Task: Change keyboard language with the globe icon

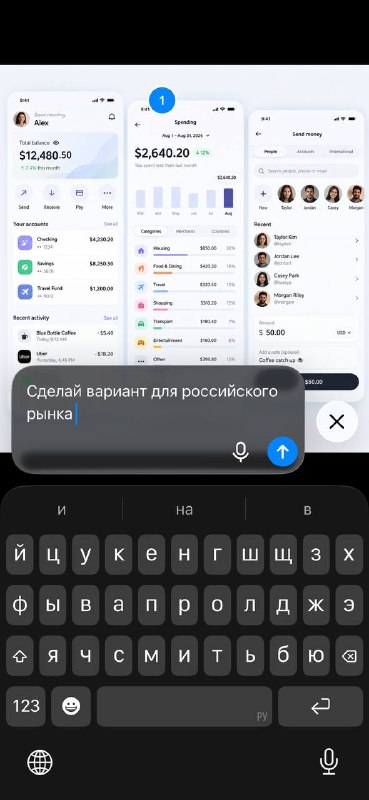Action: (x=40, y=762)
